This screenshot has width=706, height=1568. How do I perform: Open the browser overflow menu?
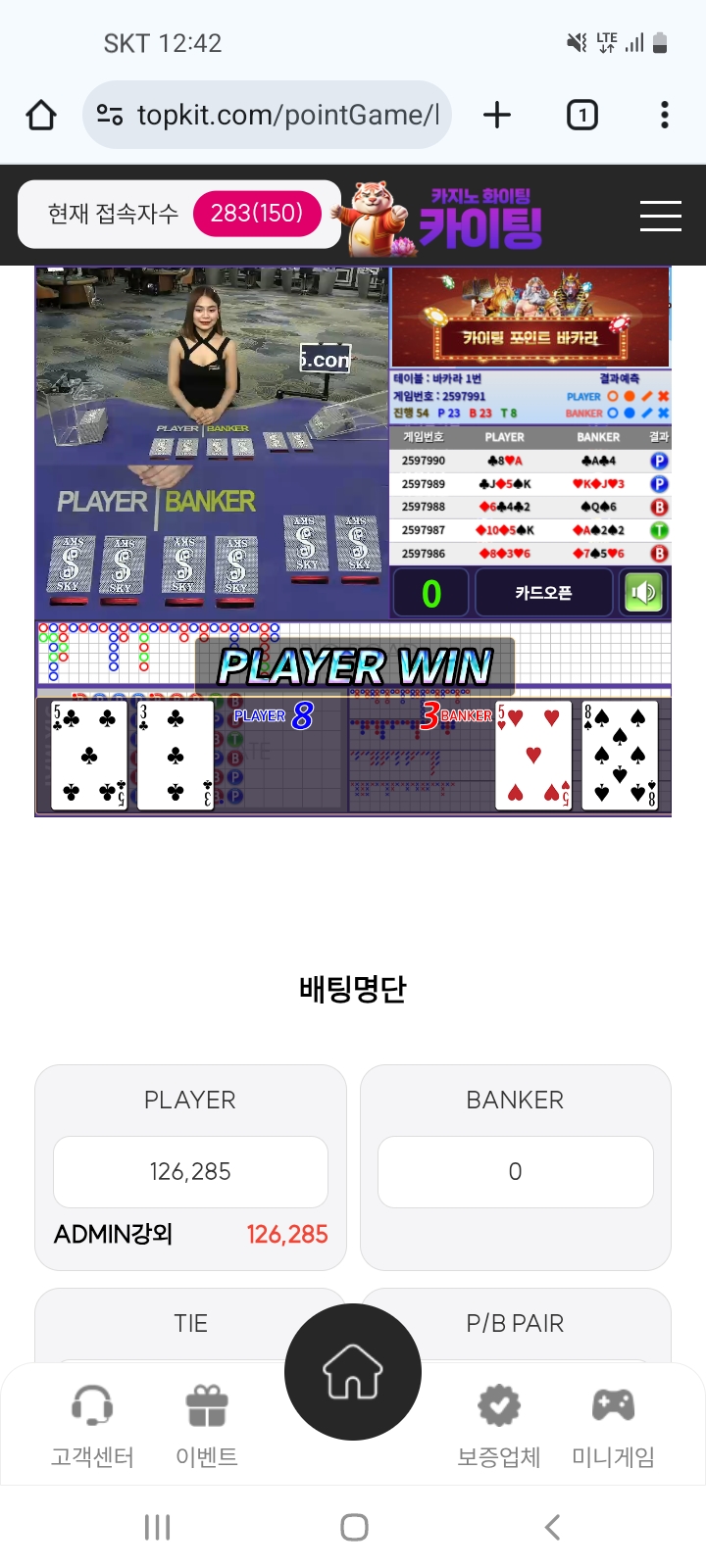(x=665, y=116)
